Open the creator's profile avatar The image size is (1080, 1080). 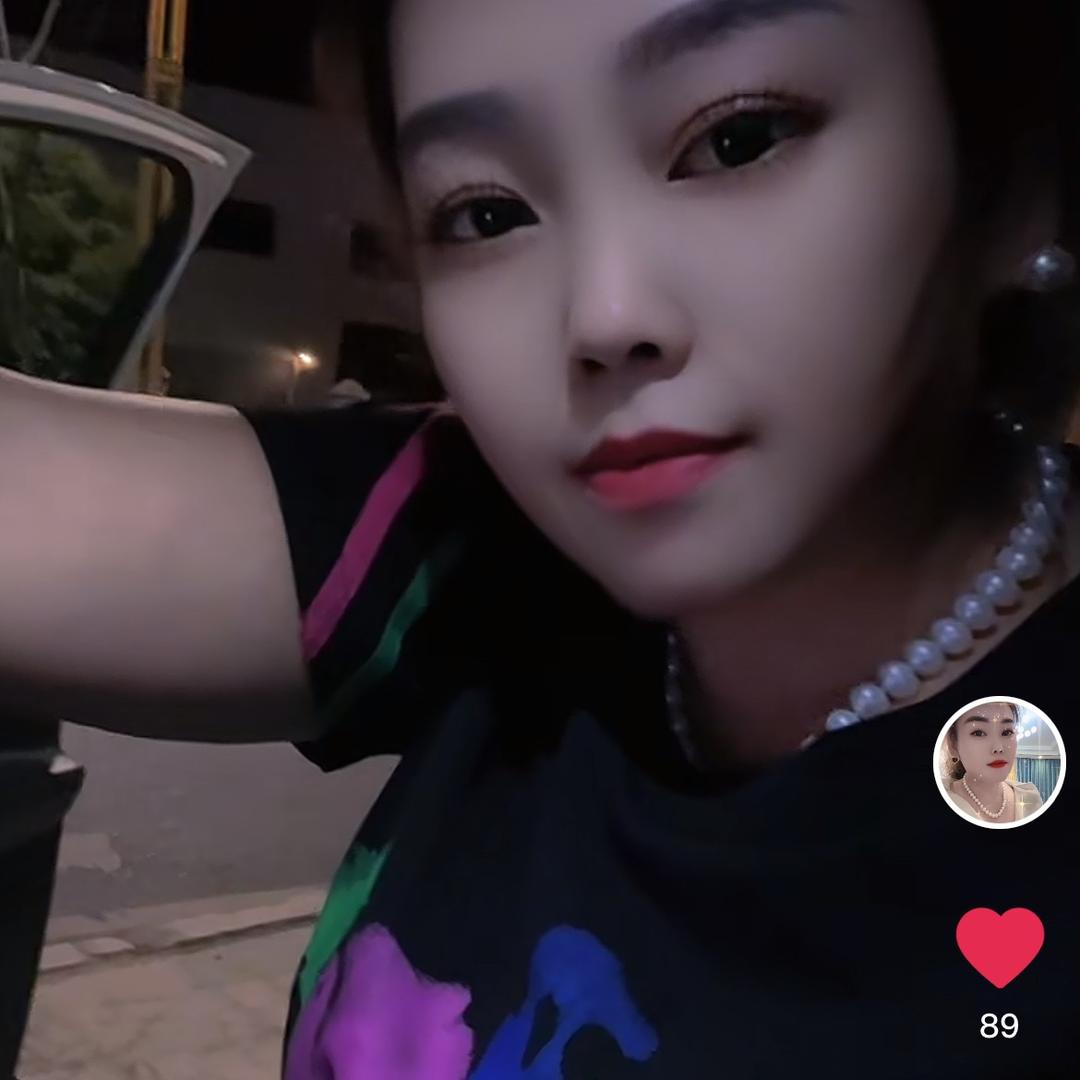[x=999, y=762]
